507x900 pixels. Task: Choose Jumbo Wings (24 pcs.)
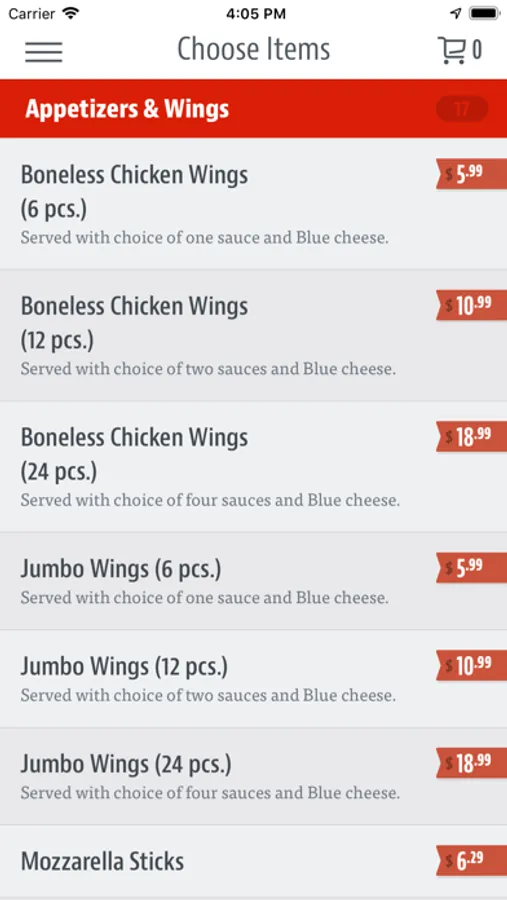pos(253,777)
